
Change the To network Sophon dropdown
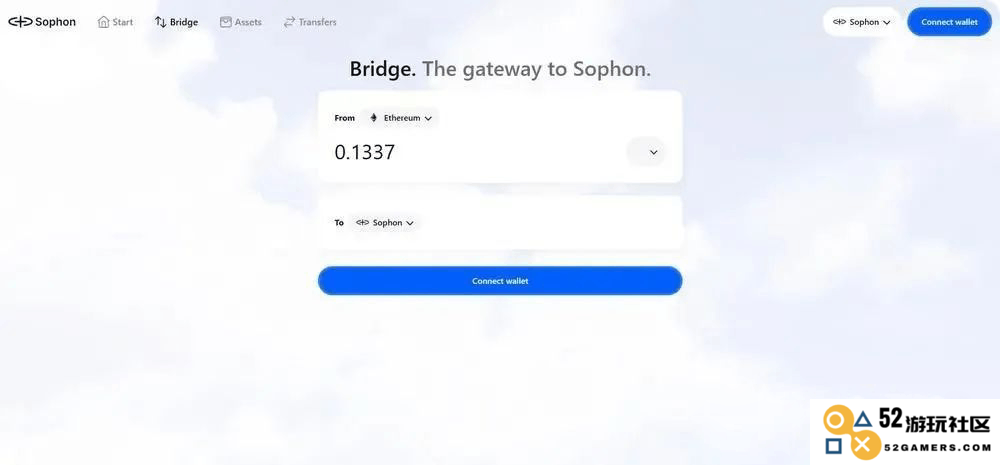tap(385, 223)
